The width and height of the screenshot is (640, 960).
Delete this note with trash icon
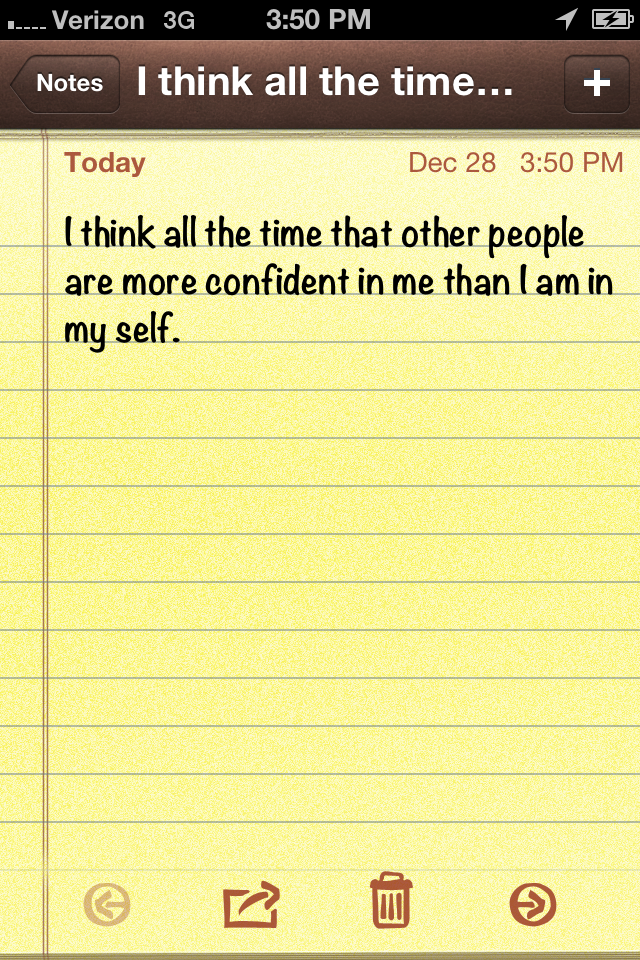[x=391, y=901]
